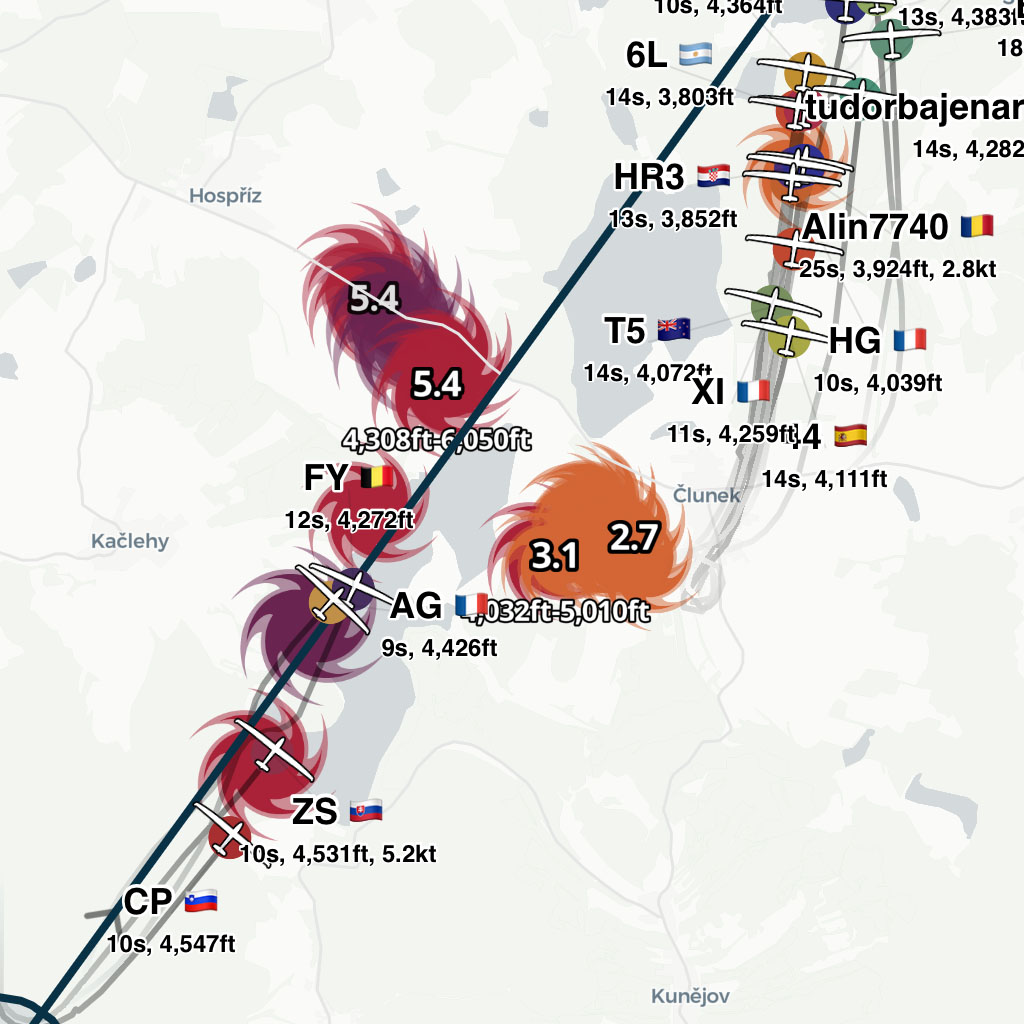1024x1024 pixels.
Task: Open the 3.1 thermal marker
Action: [x=554, y=556]
